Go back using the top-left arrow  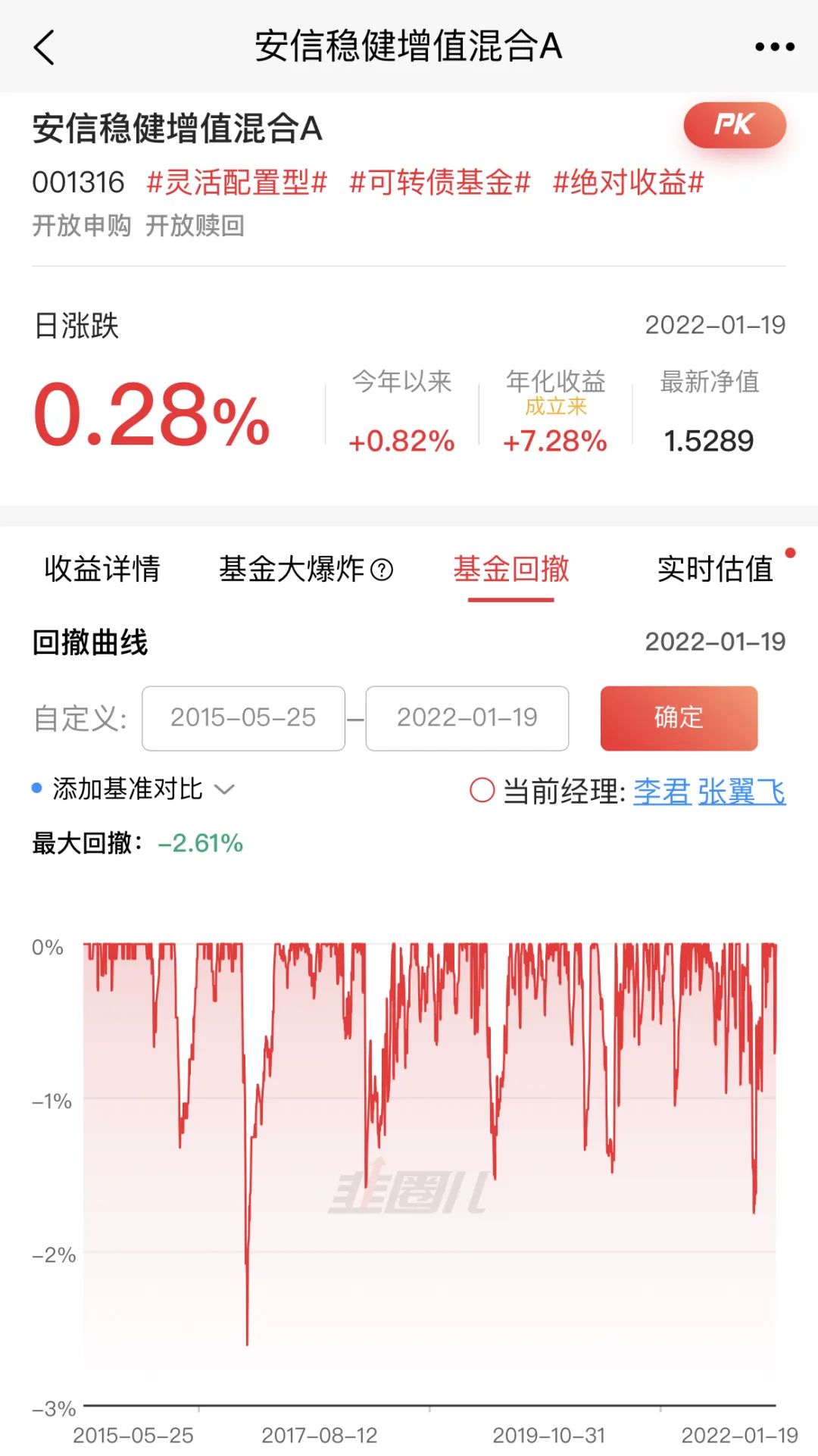[x=45, y=47]
